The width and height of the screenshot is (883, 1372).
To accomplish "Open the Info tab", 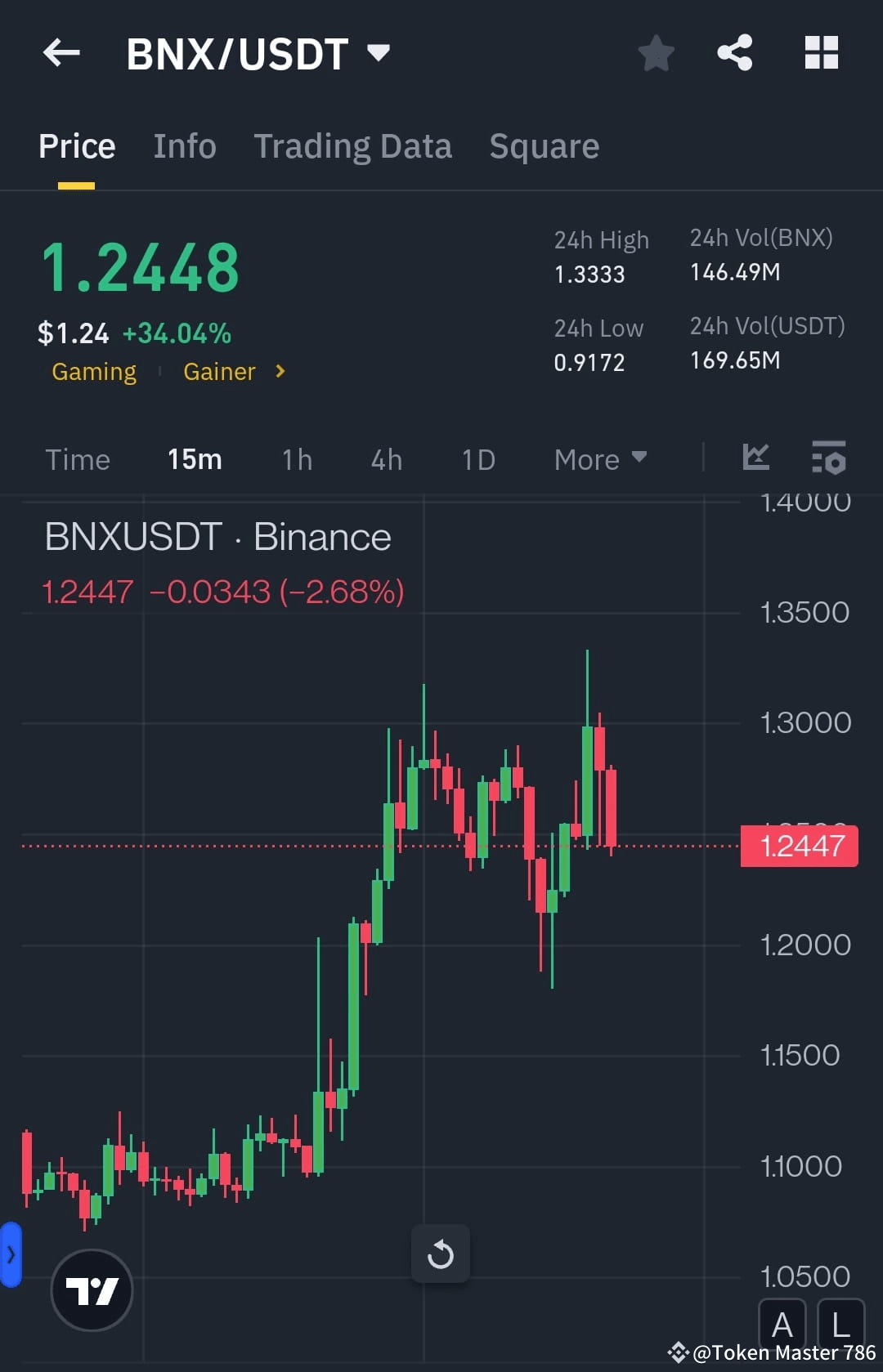I will [184, 145].
